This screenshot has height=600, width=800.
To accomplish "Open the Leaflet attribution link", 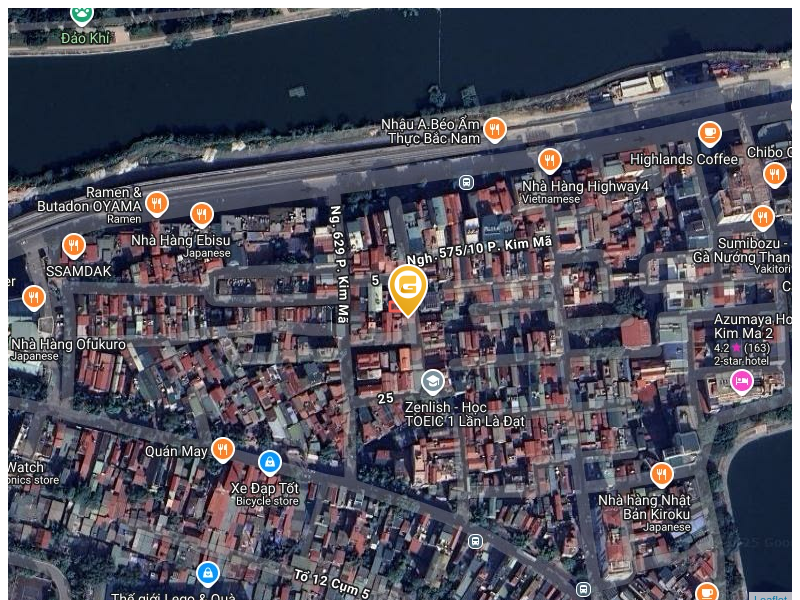I will click(771, 598).
